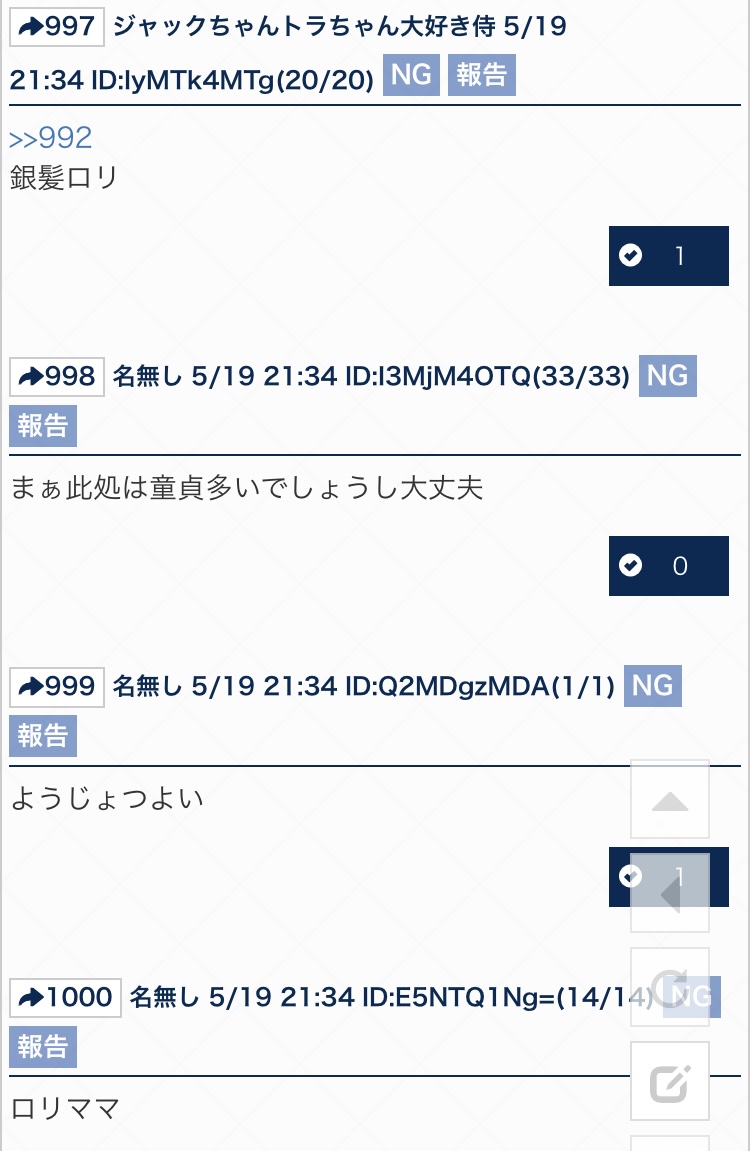Reply to post number 1000
The width and height of the screenshot is (750, 1151).
click(x=65, y=998)
